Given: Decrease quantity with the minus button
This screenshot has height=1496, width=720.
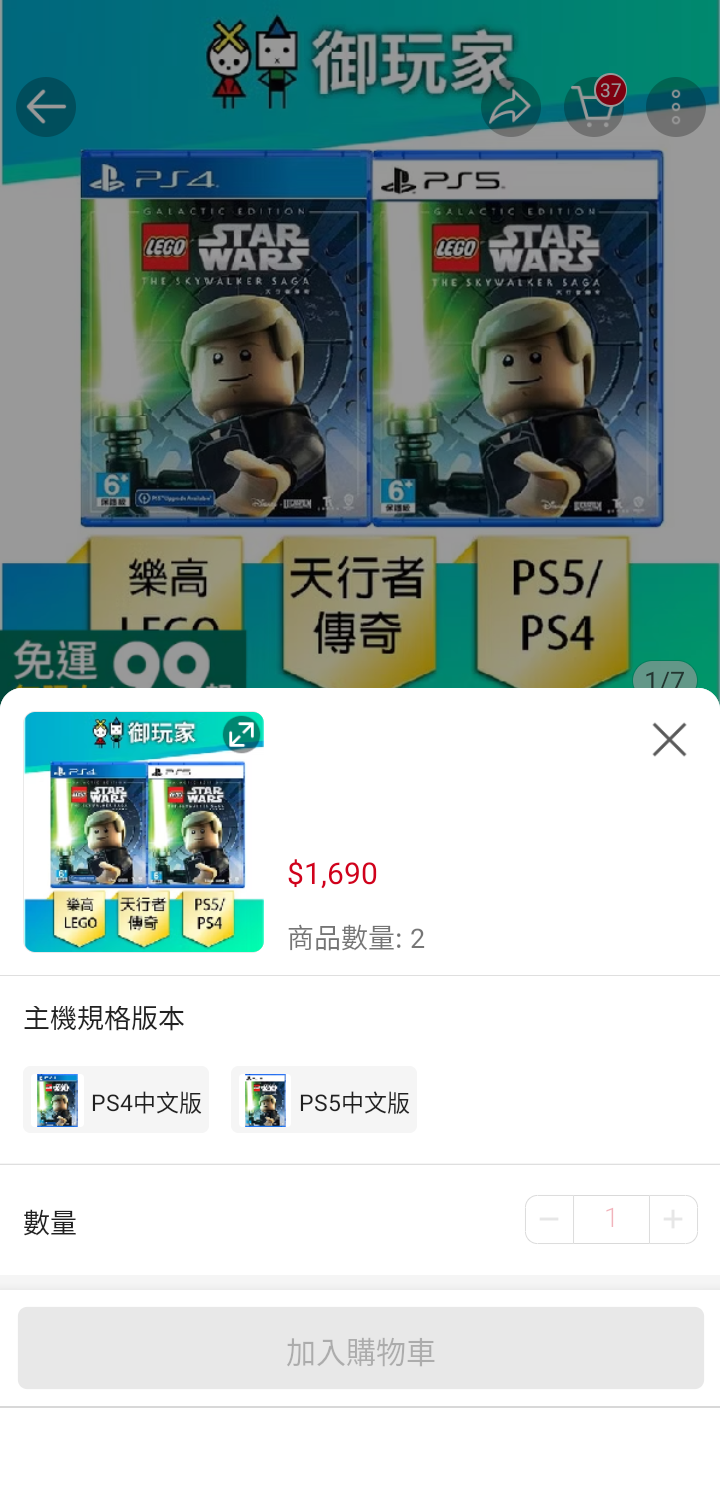Looking at the screenshot, I should coord(549,1219).
